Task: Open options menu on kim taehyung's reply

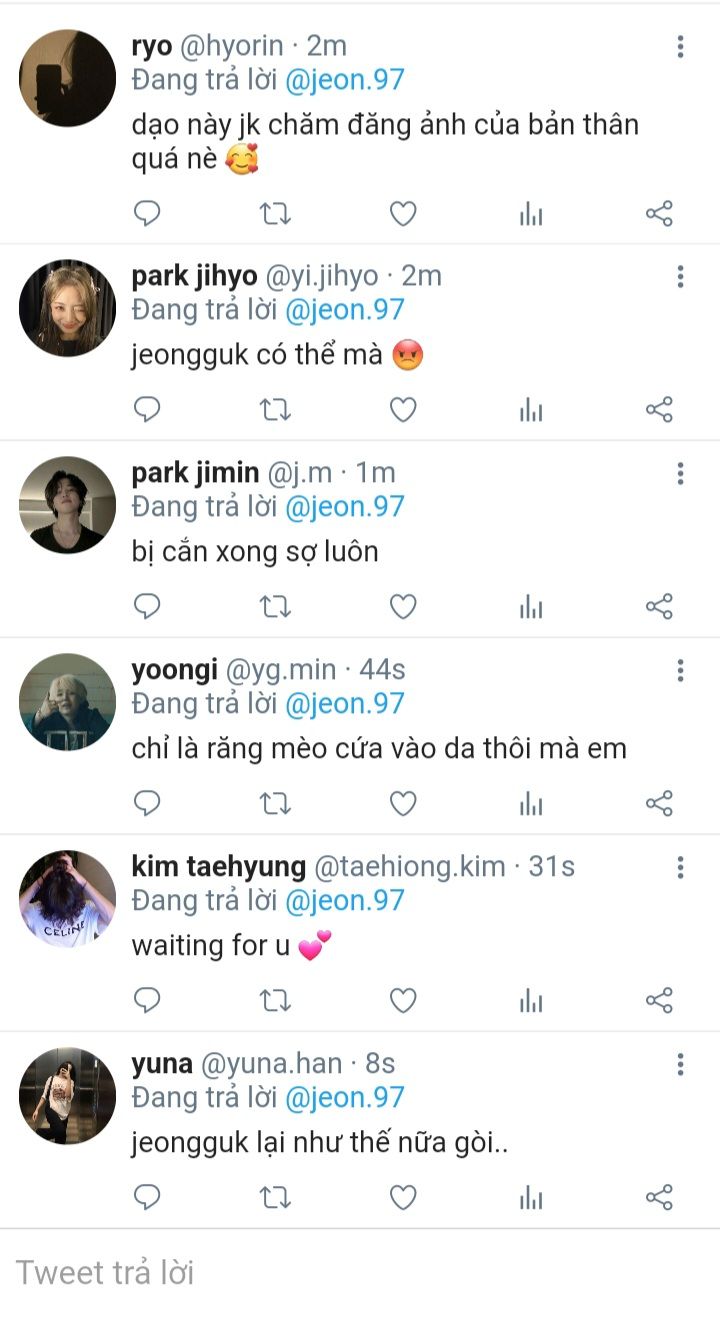Action: tap(680, 867)
